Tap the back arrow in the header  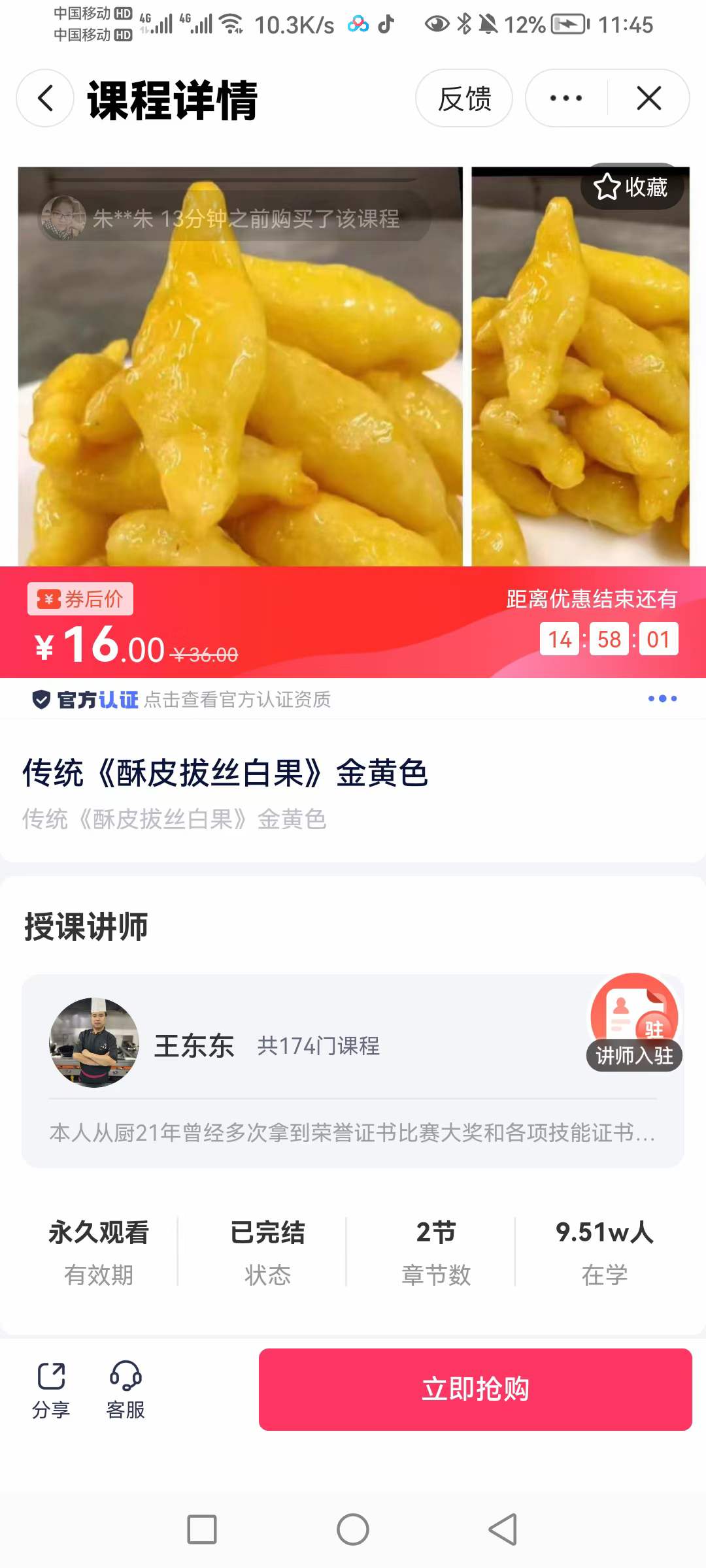pyautogui.click(x=43, y=99)
